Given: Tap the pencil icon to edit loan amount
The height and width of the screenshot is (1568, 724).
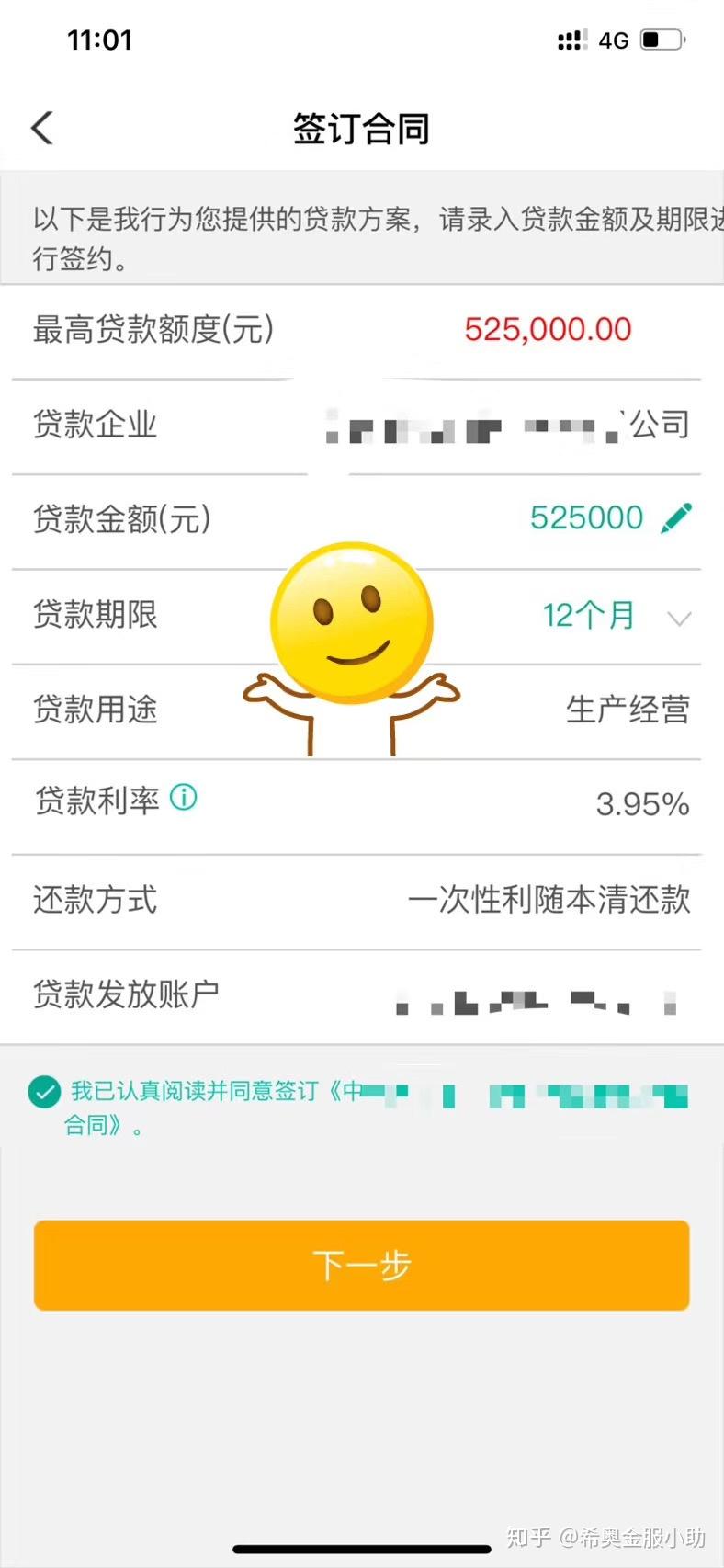Looking at the screenshot, I should pyautogui.click(x=676, y=517).
